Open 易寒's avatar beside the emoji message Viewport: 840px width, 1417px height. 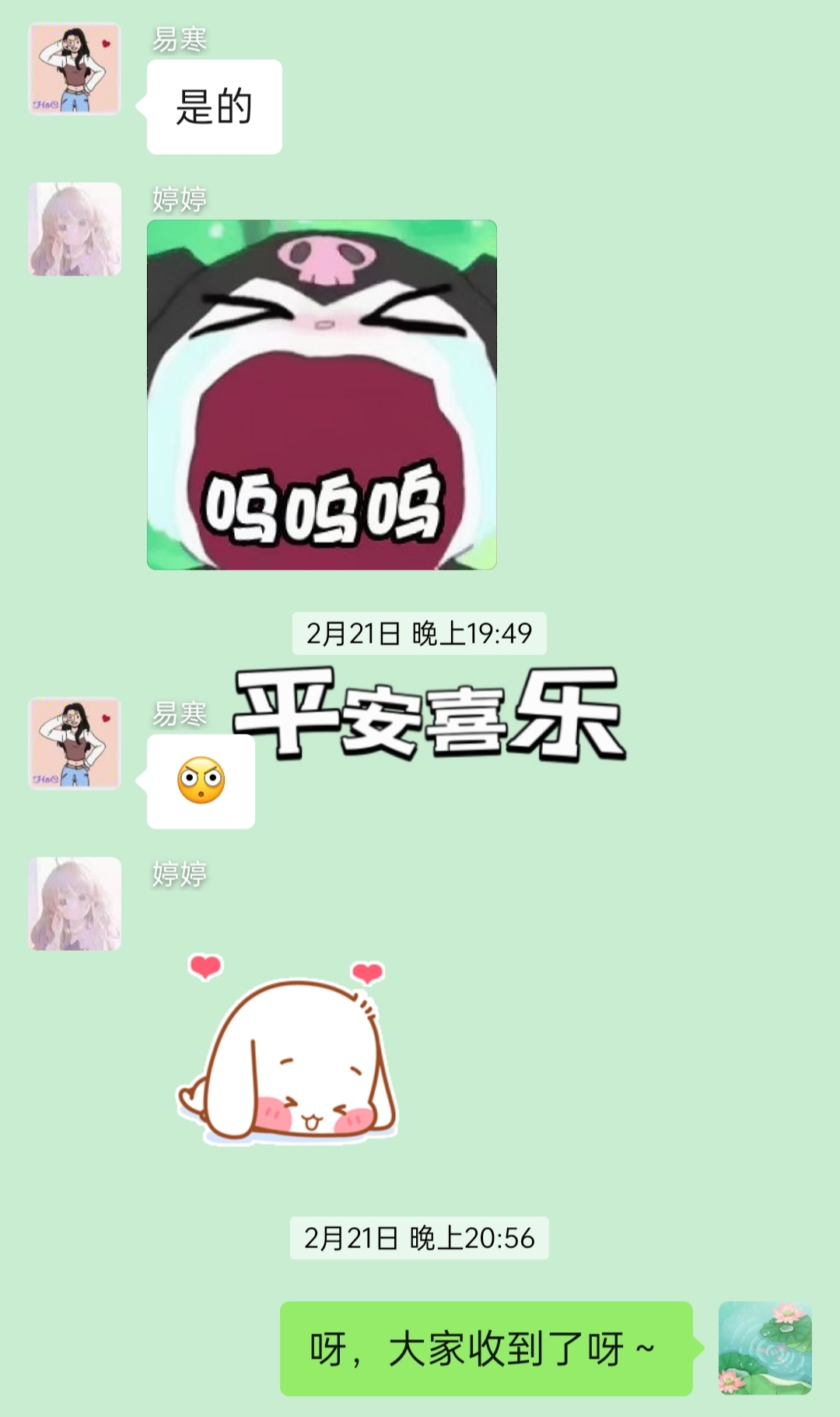coord(75,743)
